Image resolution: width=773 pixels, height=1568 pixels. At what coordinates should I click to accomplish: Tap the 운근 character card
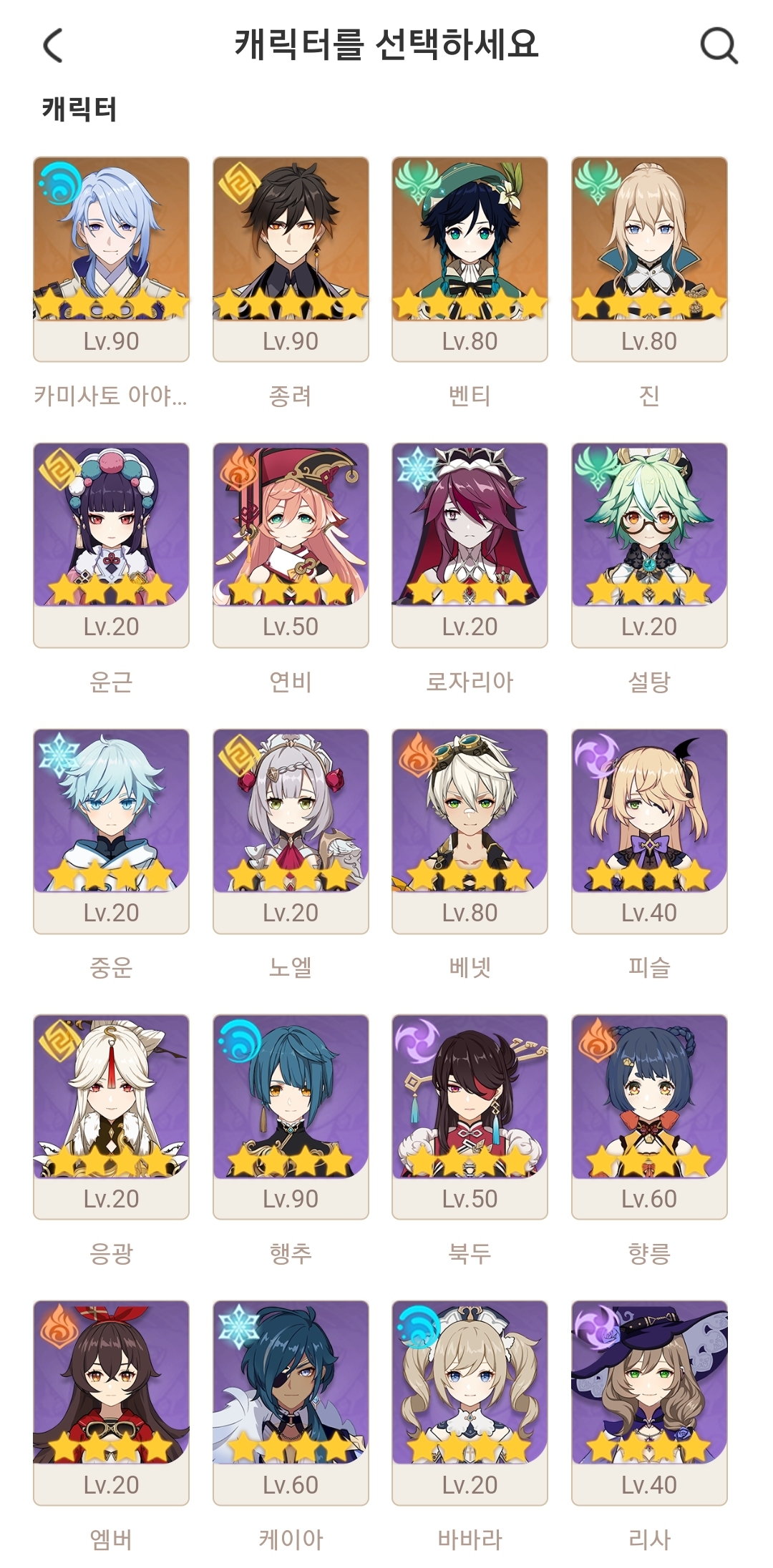click(x=112, y=545)
